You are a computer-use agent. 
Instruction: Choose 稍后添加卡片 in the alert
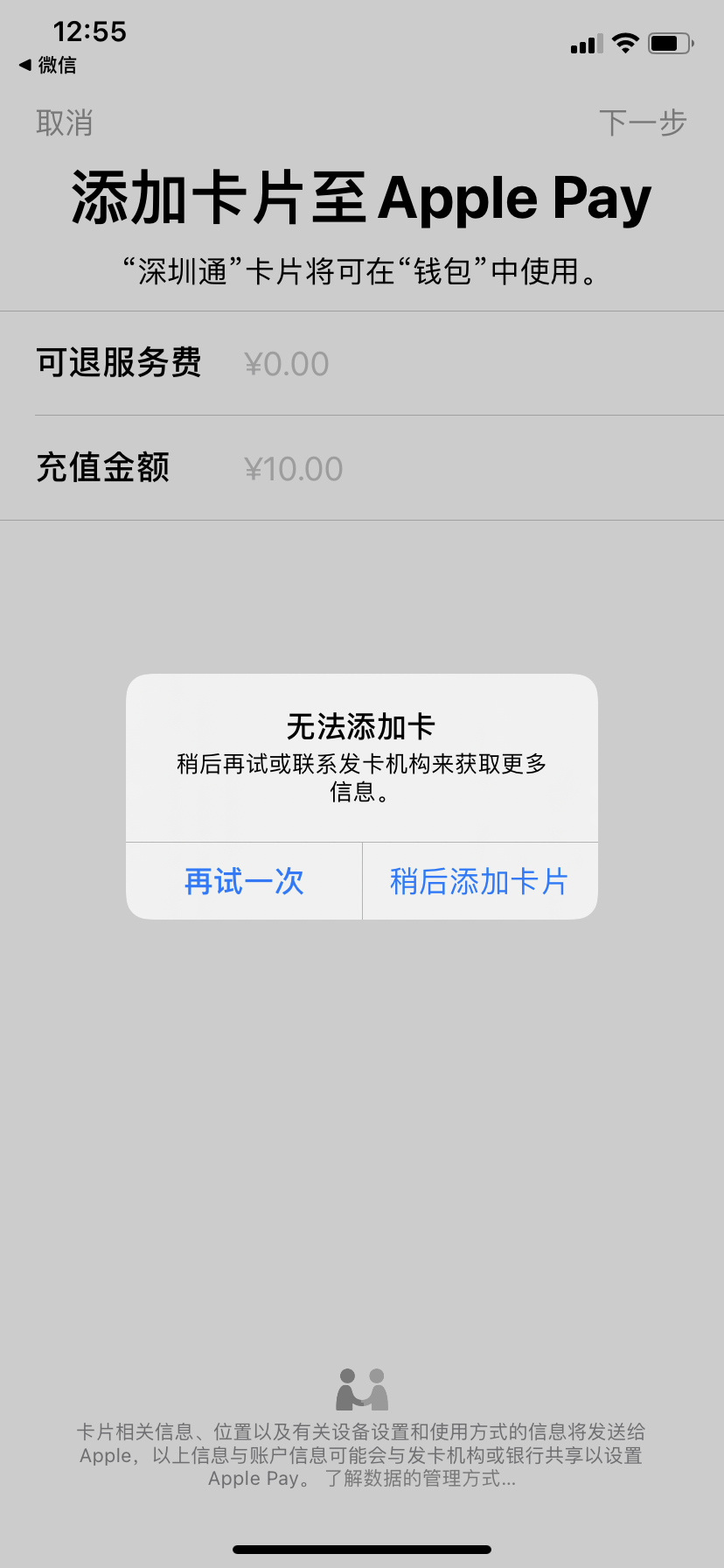pyautogui.click(x=479, y=881)
